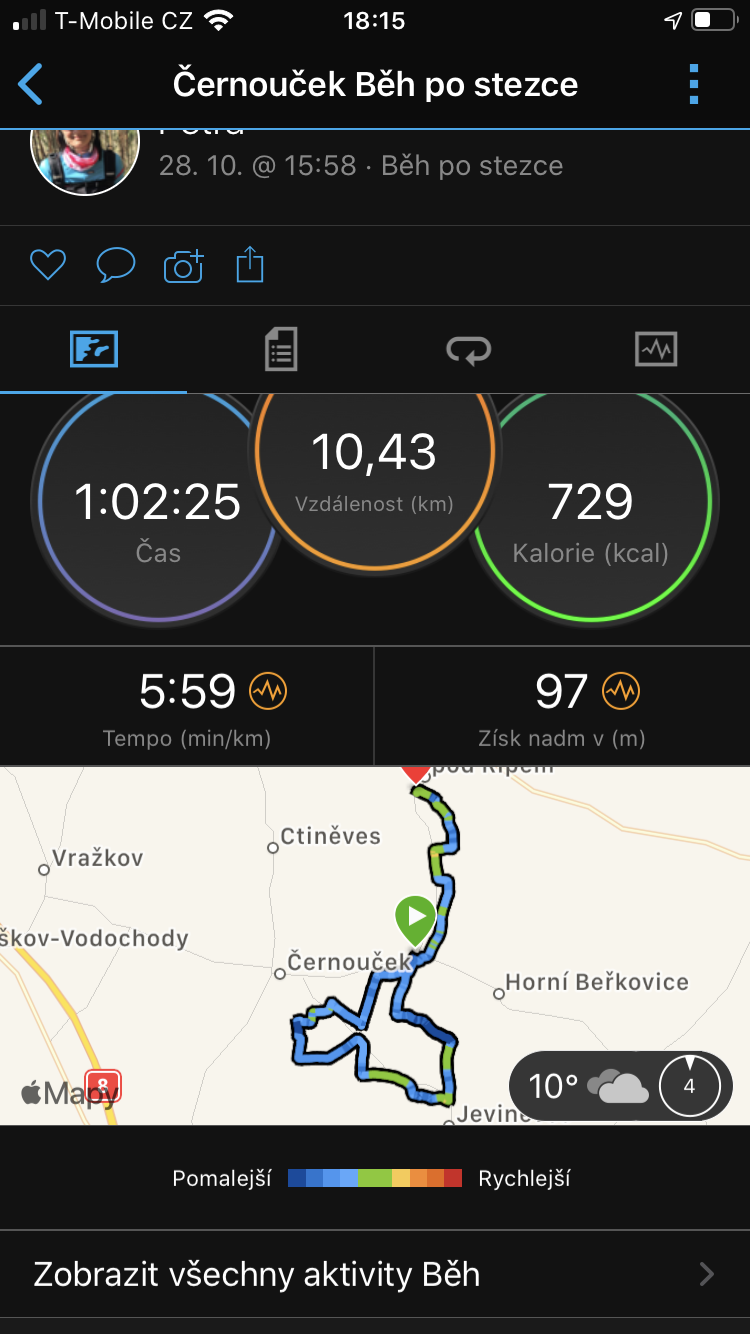Open the route map
Image resolution: width=750 pixels, height=1334 pixels.
click(x=375, y=946)
